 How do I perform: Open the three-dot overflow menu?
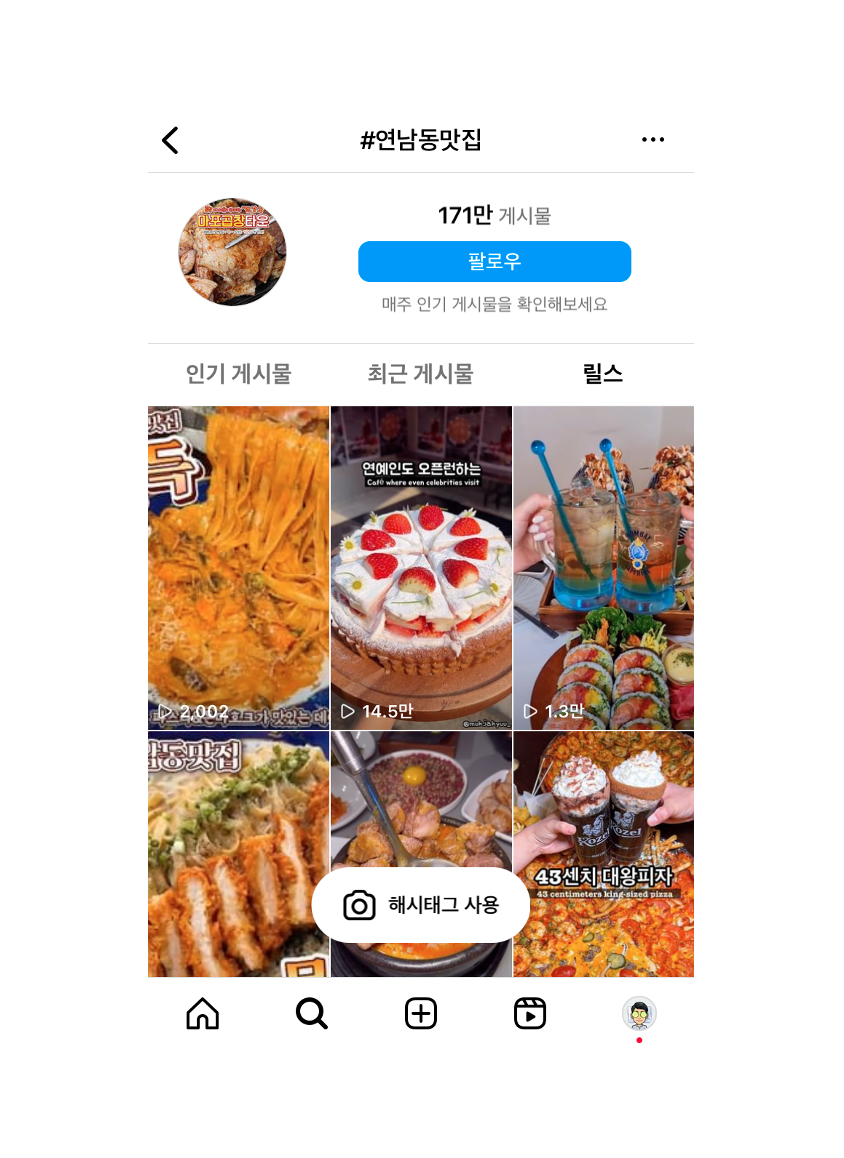click(x=653, y=140)
